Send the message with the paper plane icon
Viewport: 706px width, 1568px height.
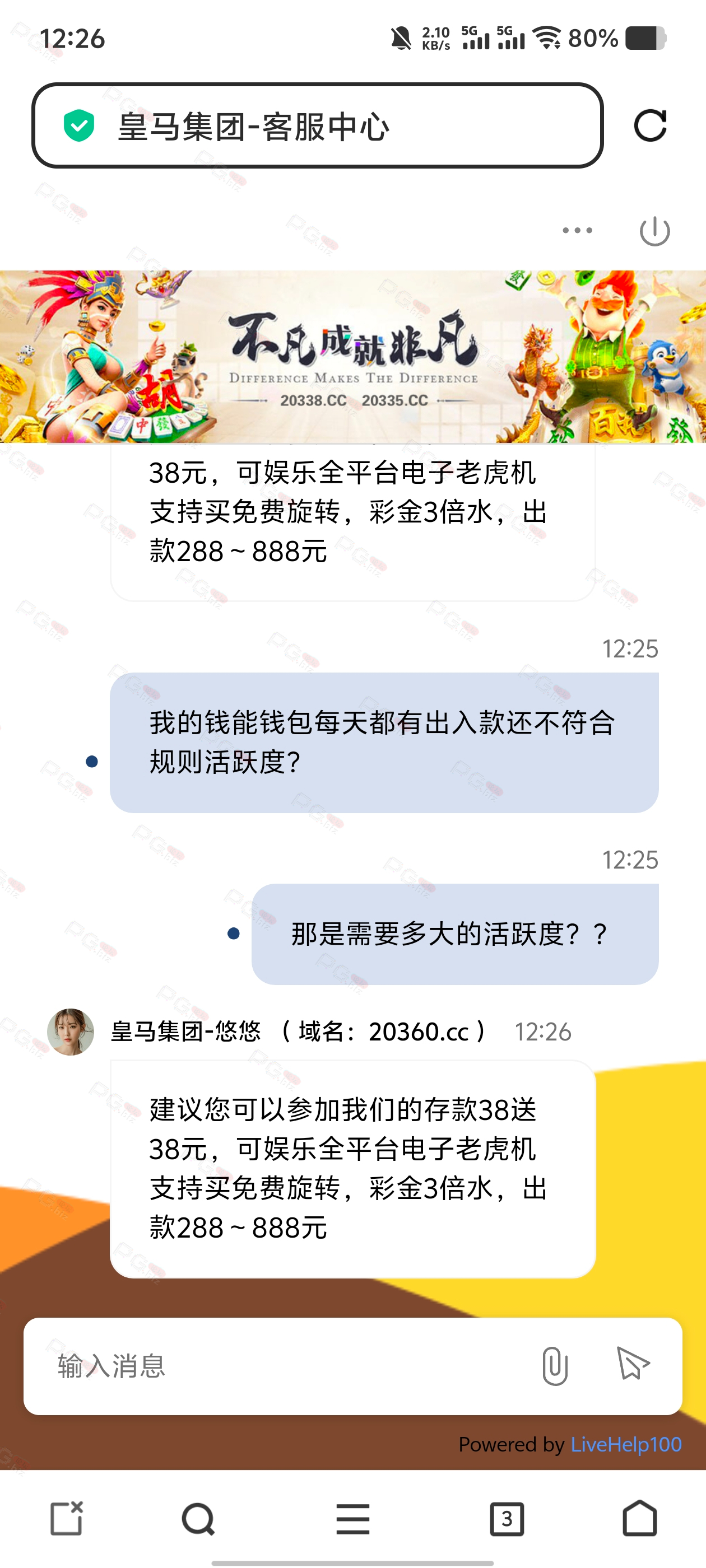633,1364
